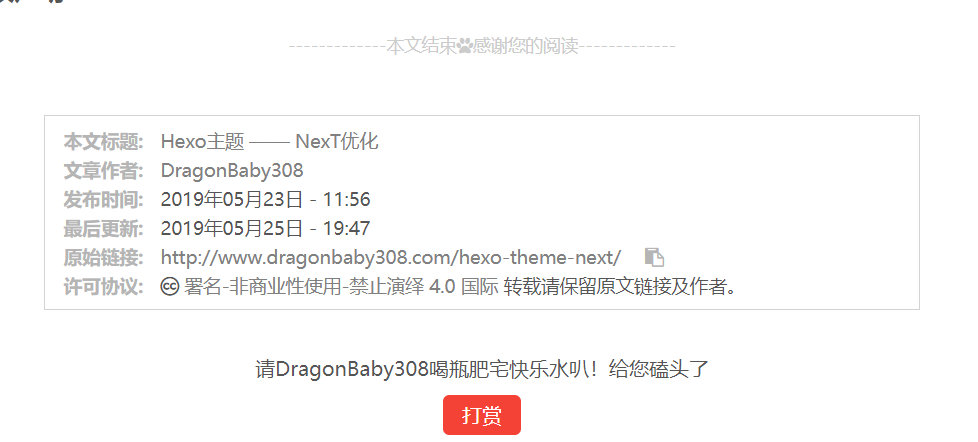Copy the original article link
978x442 pixels.
pyautogui.click(x=655, y=257)
